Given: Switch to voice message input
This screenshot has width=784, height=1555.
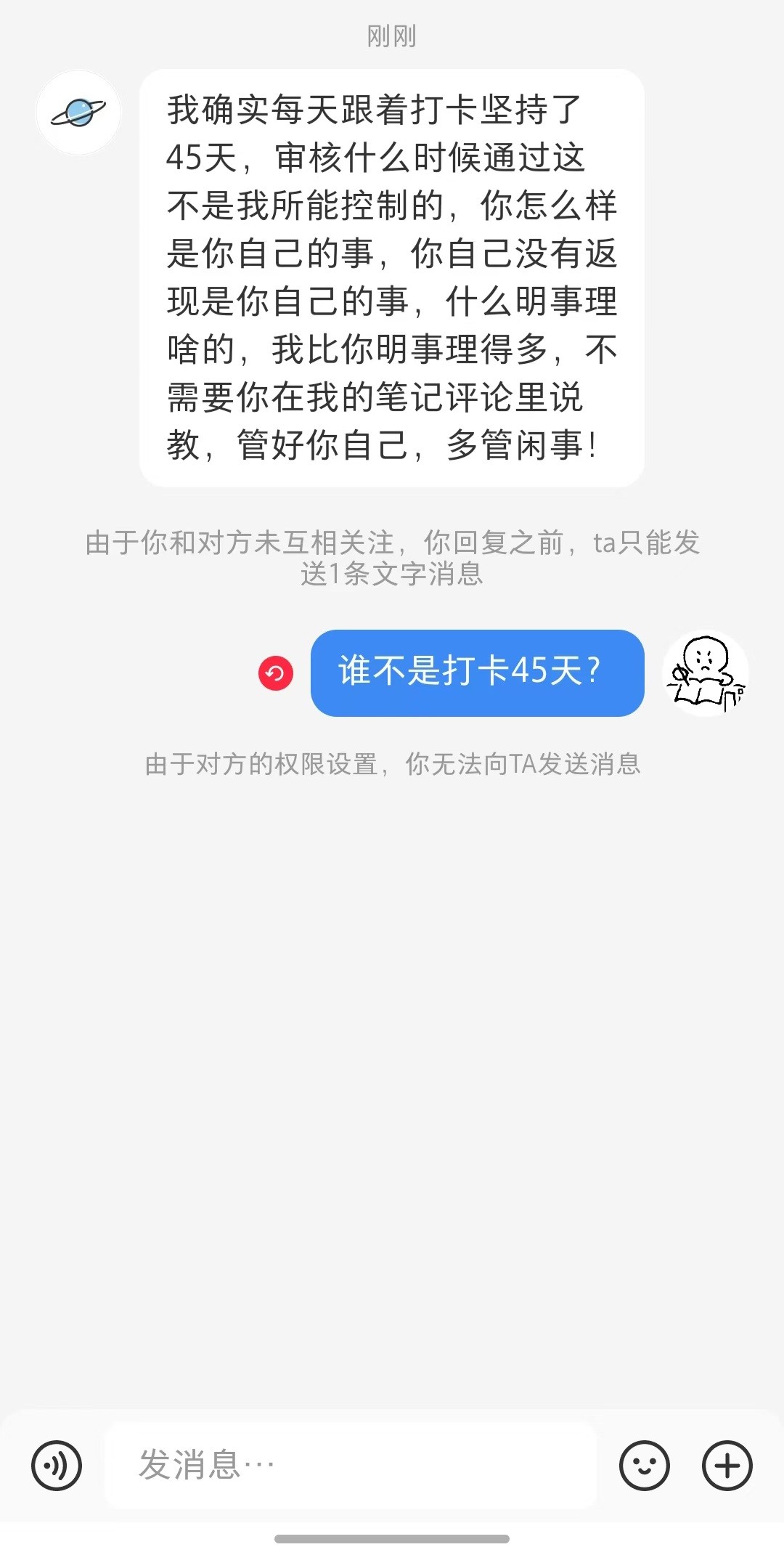Looking at the screenshot, I should point(57,1465).
